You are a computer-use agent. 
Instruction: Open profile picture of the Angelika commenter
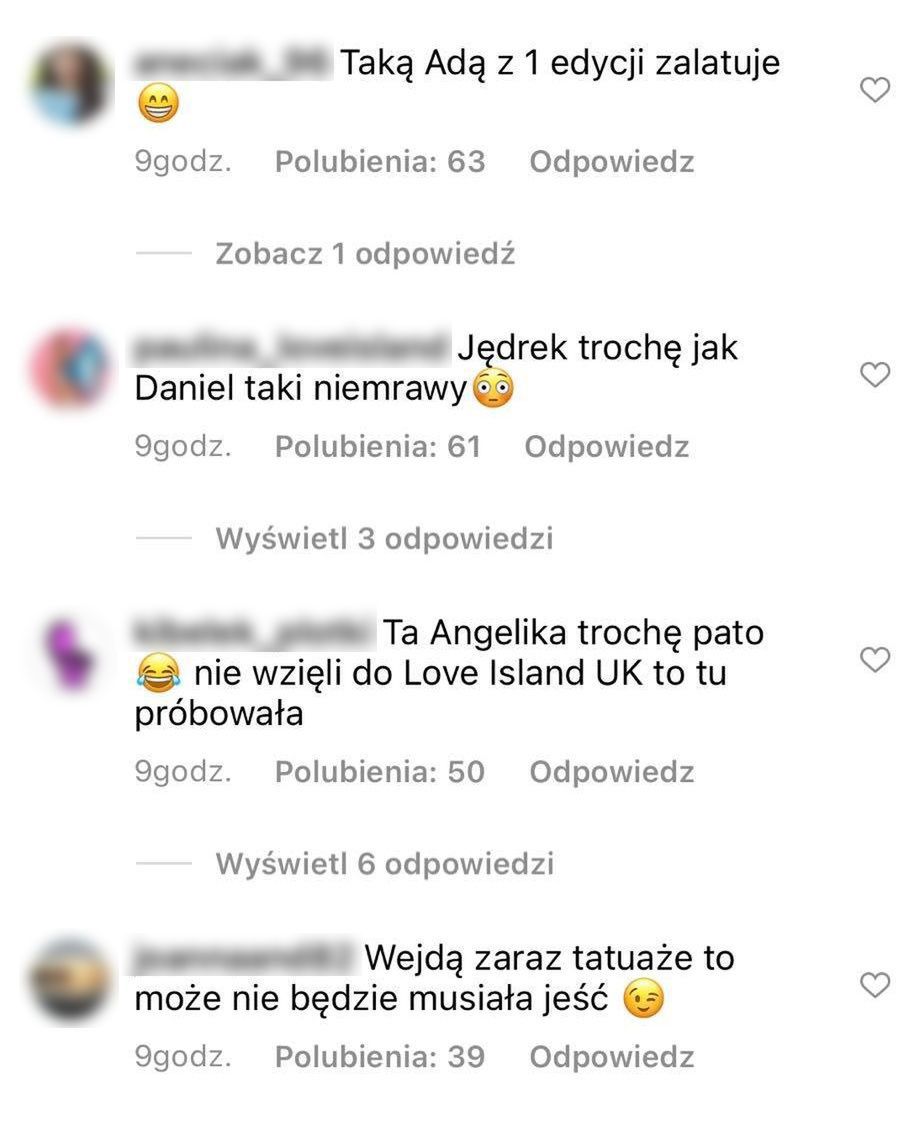tap(69, 652)
